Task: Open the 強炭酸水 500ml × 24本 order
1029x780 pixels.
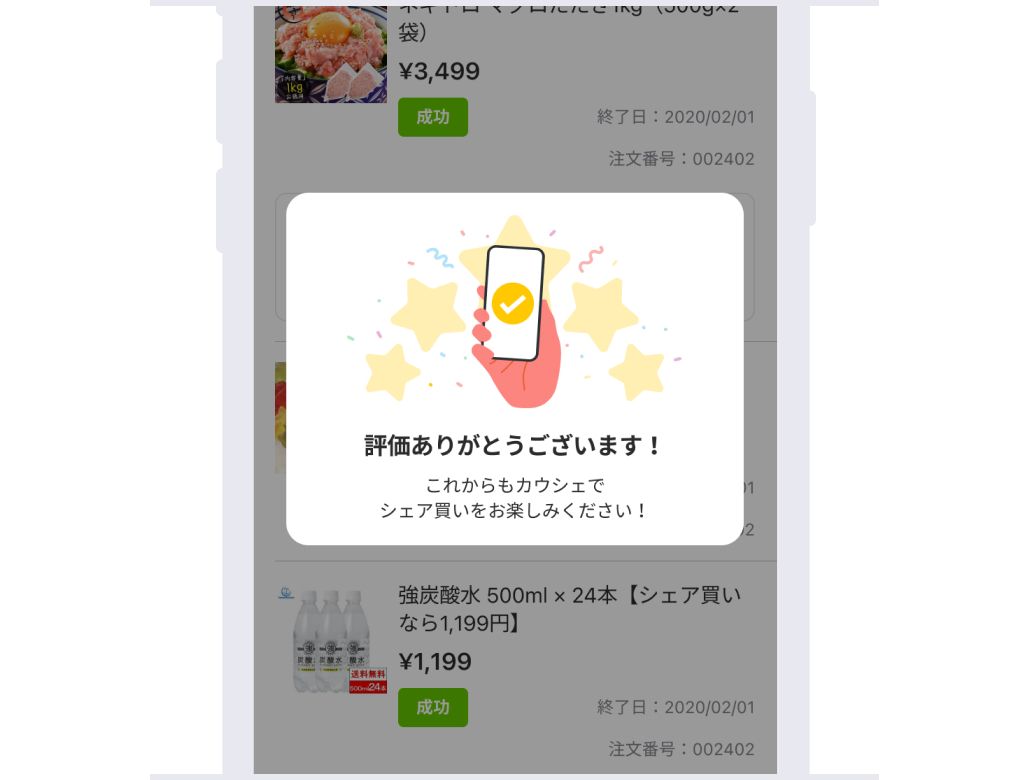Action: (570, 609)
